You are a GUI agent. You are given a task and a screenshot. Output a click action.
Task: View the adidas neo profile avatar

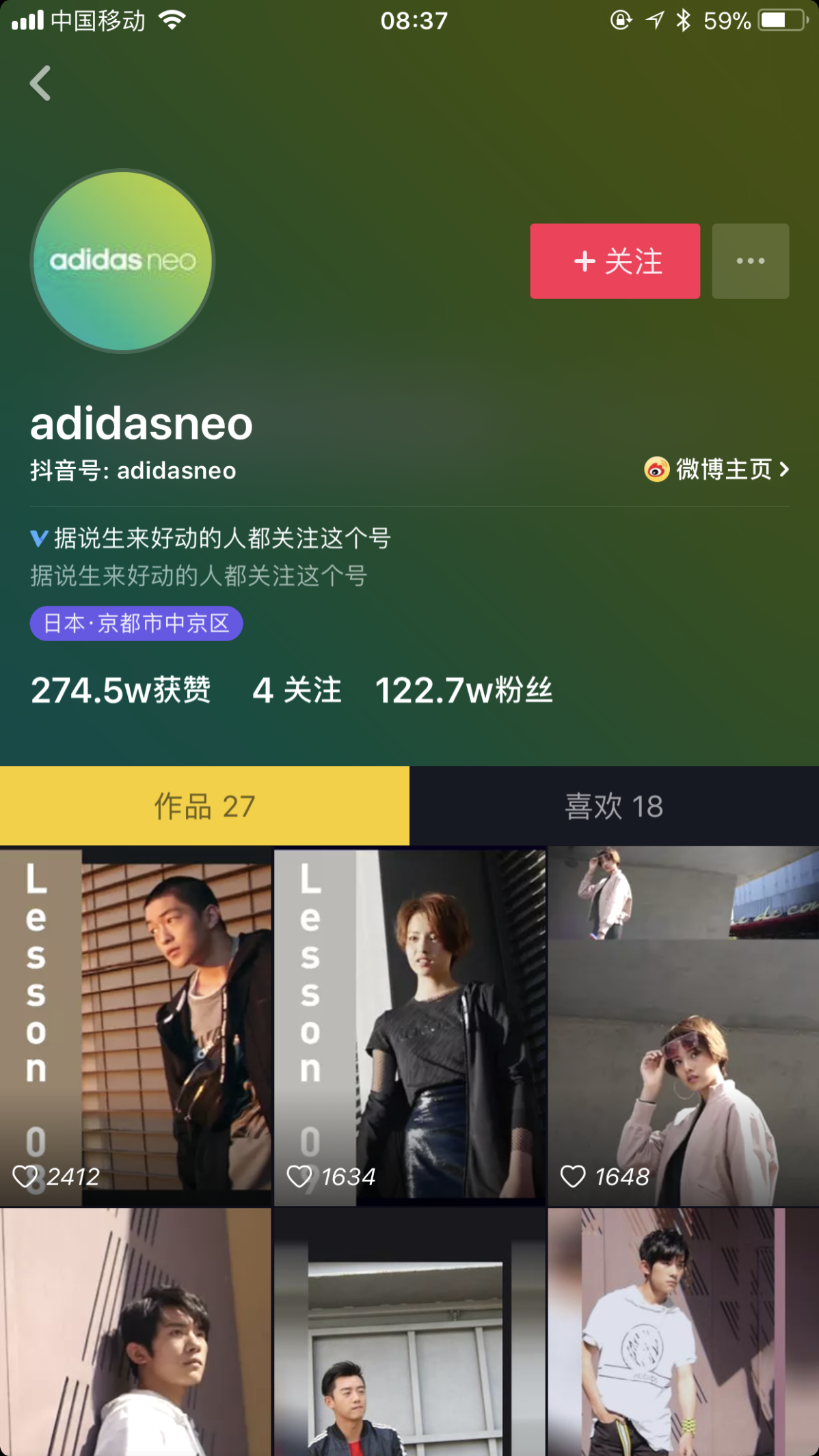[123, 261]
